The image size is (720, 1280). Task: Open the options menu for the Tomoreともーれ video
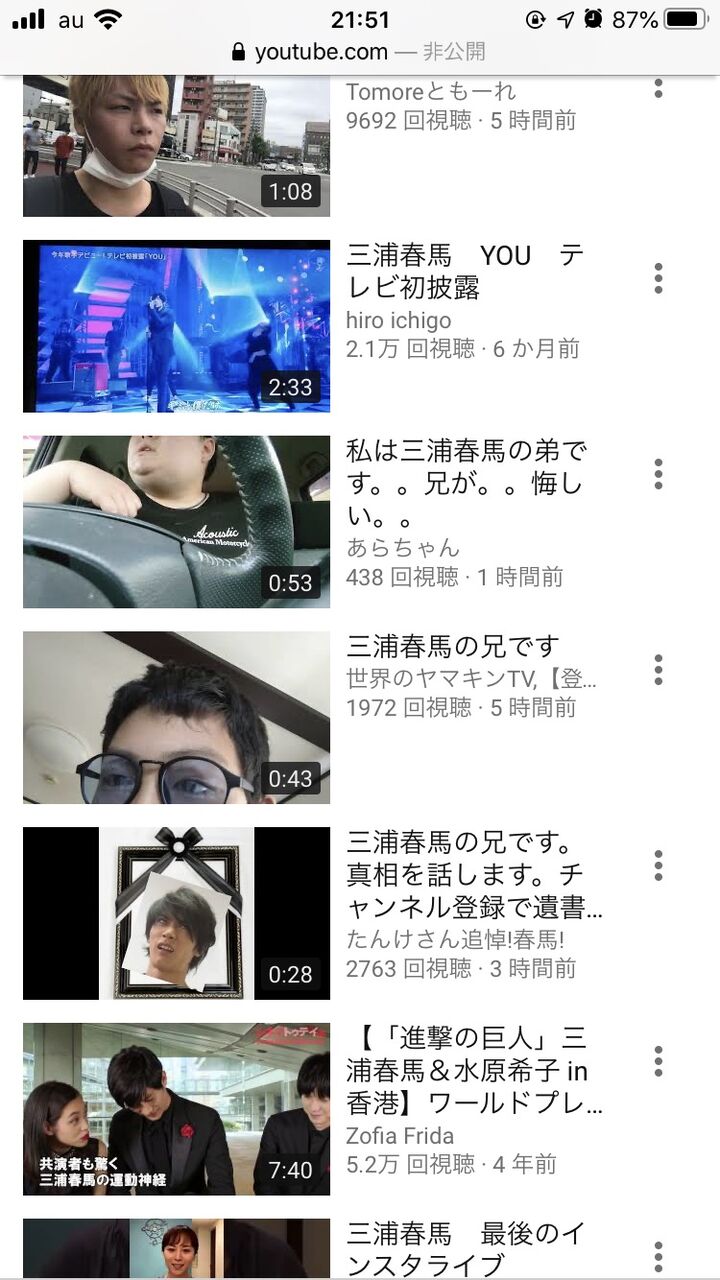658,87
